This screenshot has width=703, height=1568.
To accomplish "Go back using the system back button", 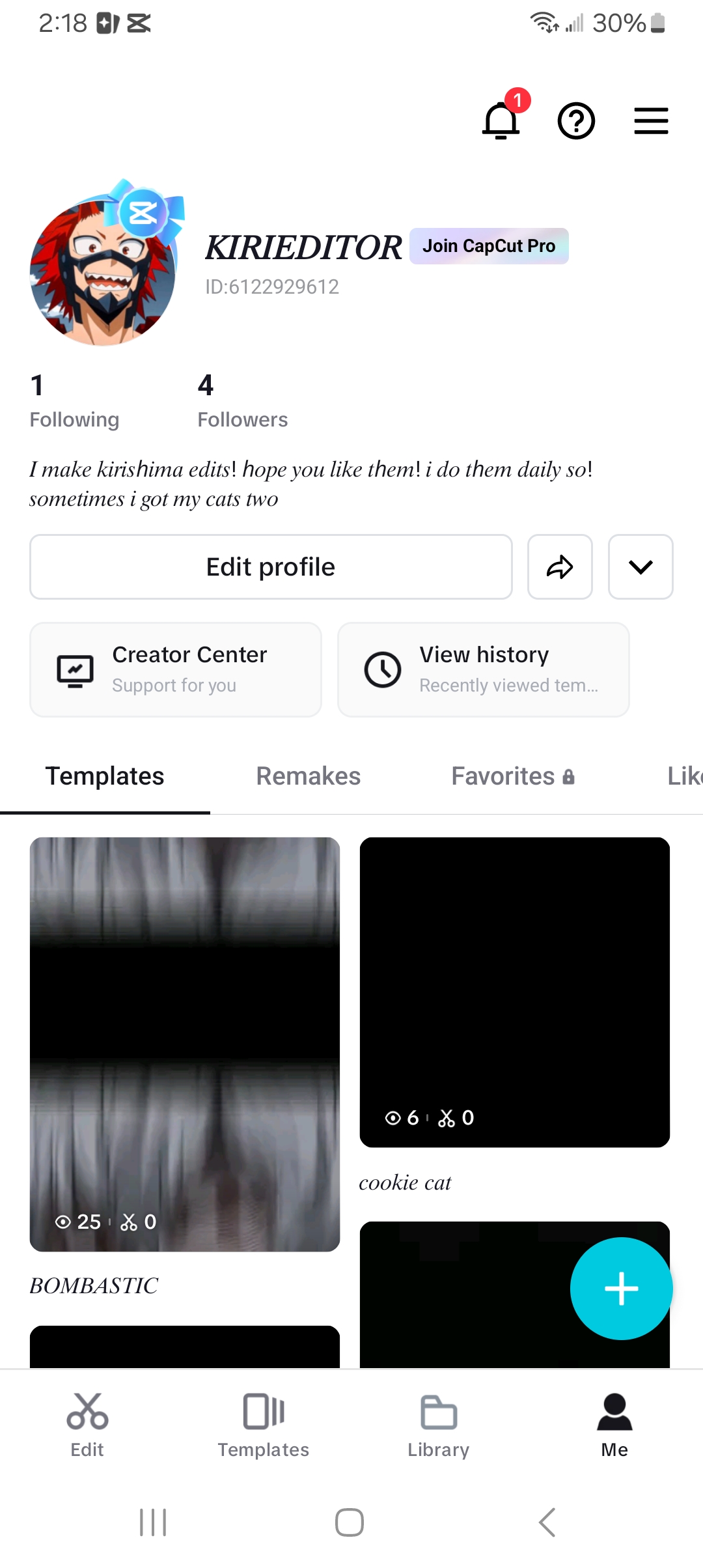I will 547,1522.
